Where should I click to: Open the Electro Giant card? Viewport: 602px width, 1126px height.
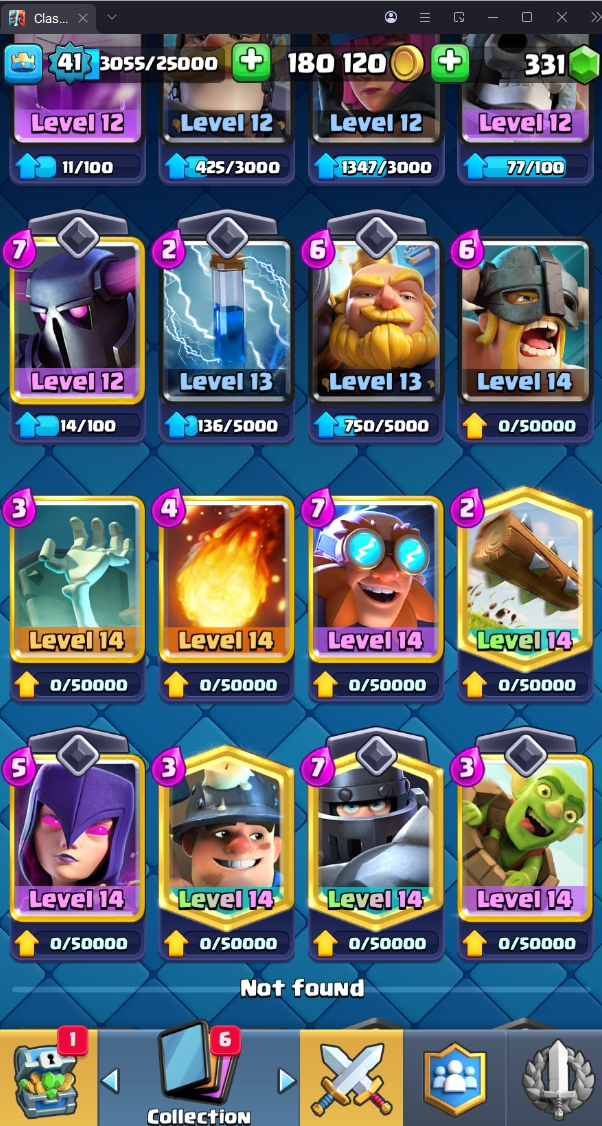click(x=376, y=578)
